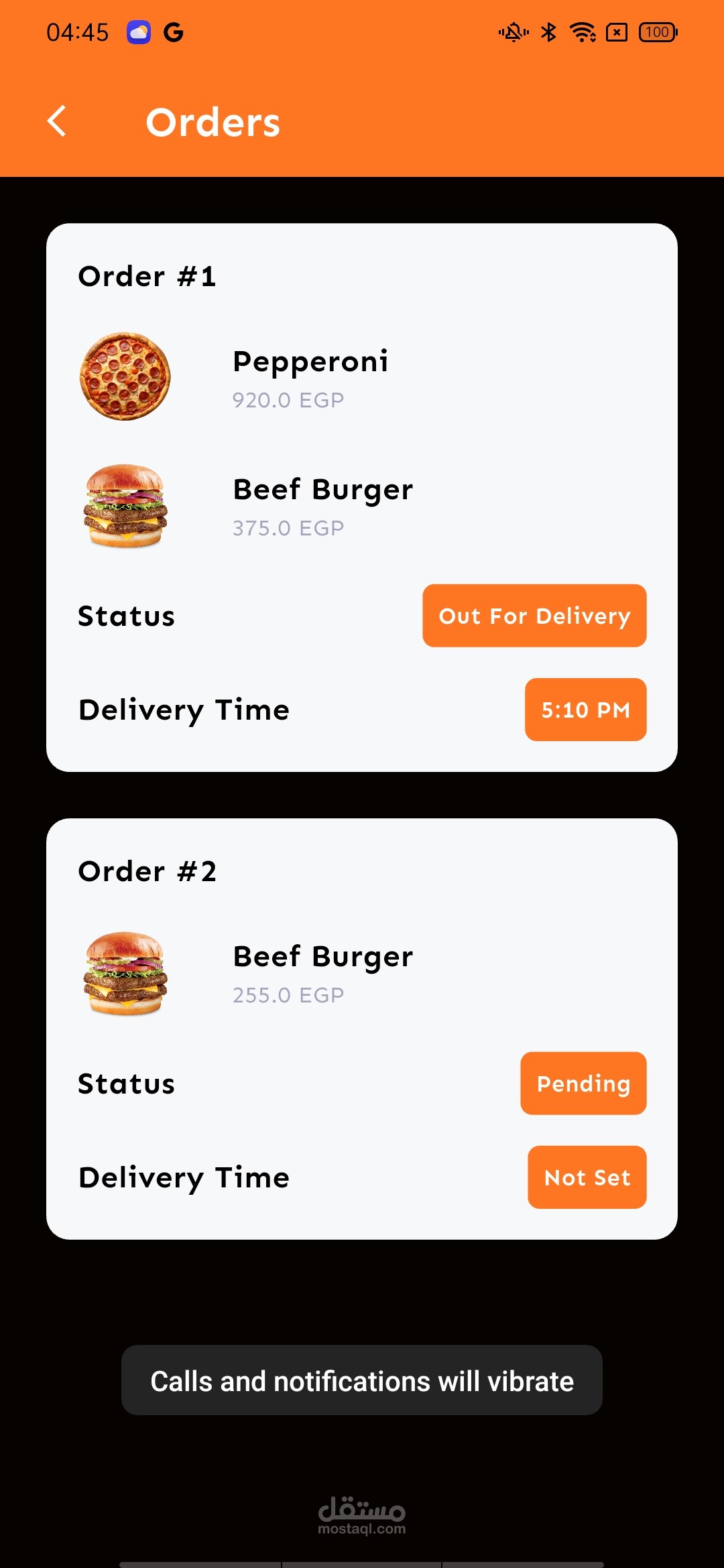Viewport: 724px width, 1568px height.
Task: Tap the 5:10 PM delivery time chip
Action: [x=585, y=710]
